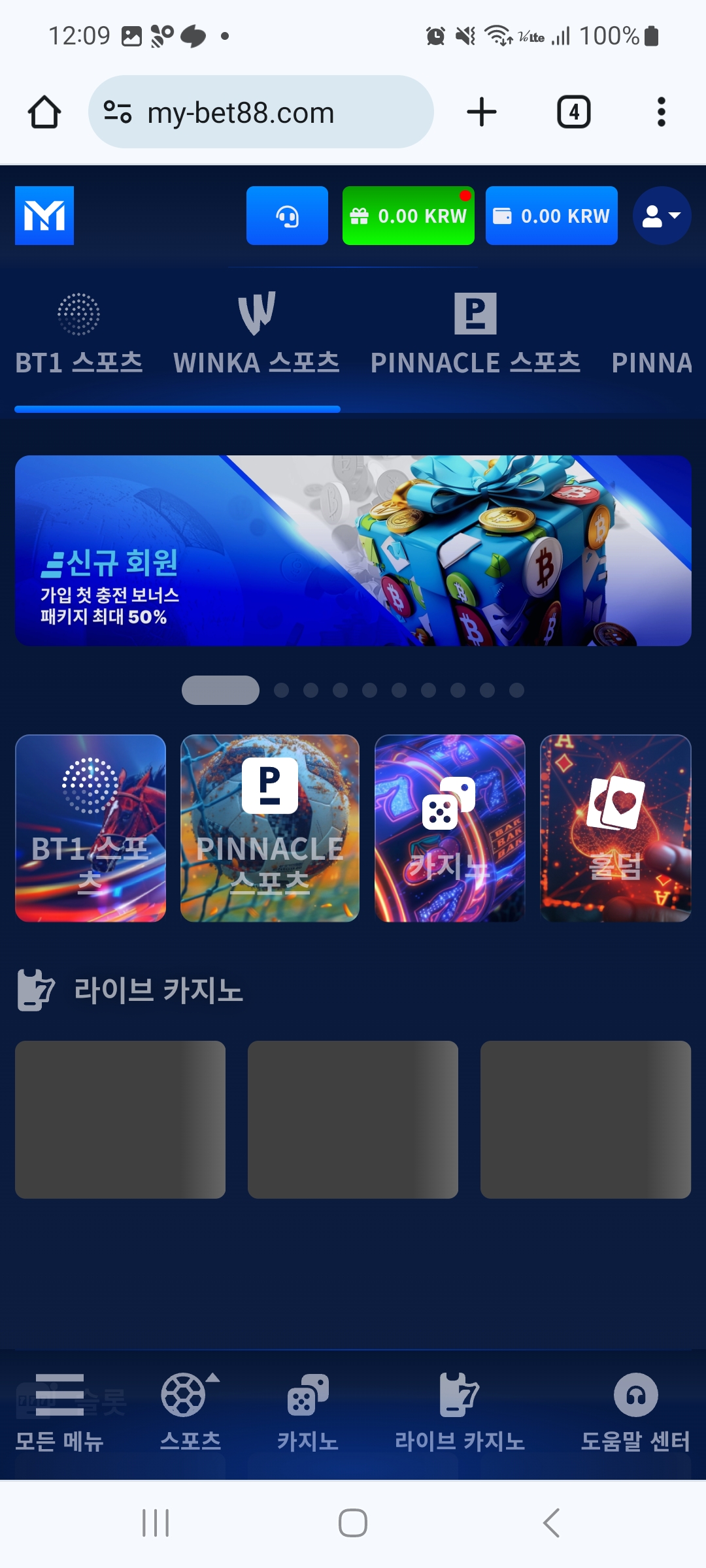The width and height of the screenshot is (706, 1568).
Task: Open the green bonus balance button
Action: (408, 216)
